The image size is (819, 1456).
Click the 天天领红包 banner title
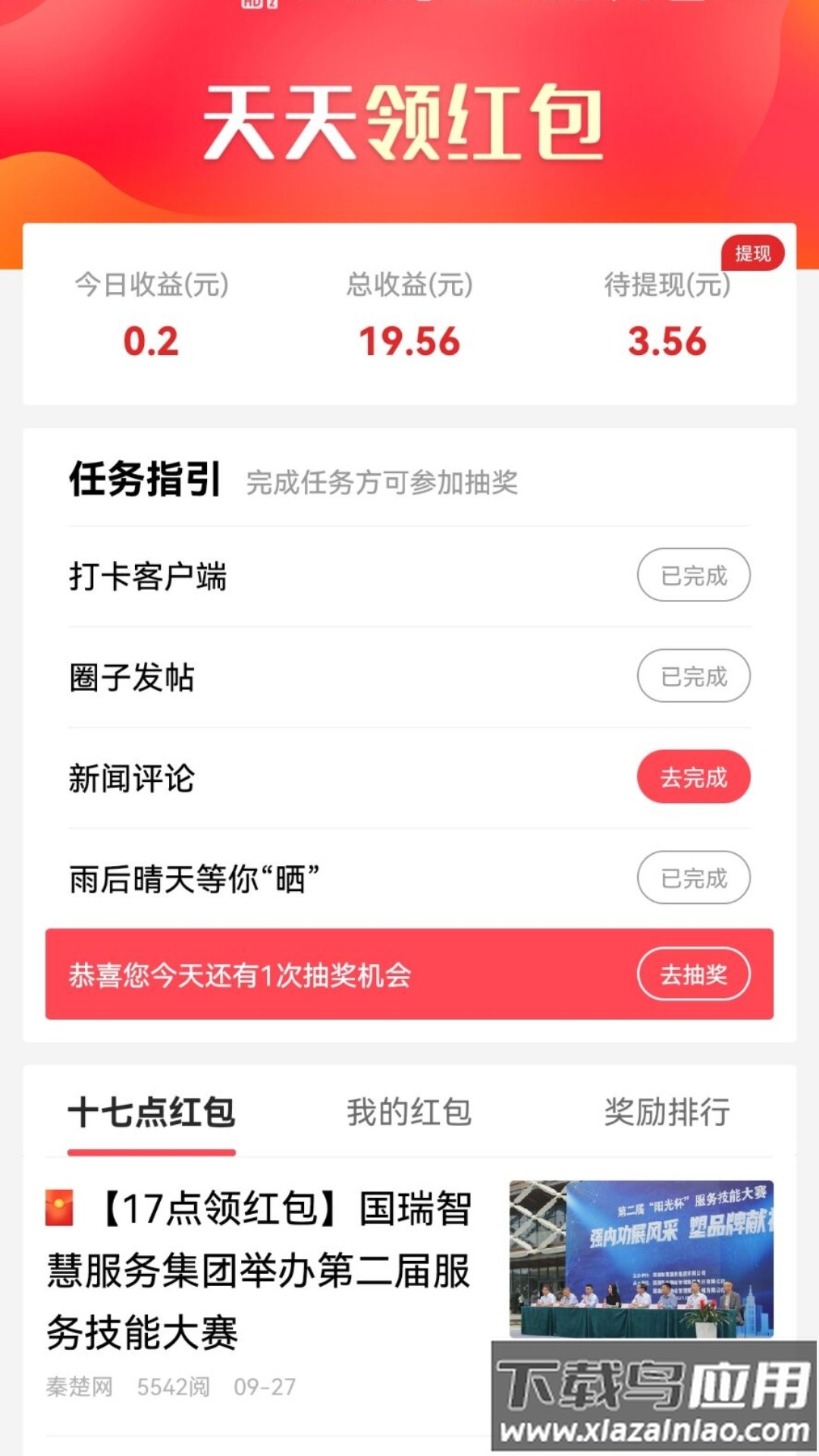409,121
